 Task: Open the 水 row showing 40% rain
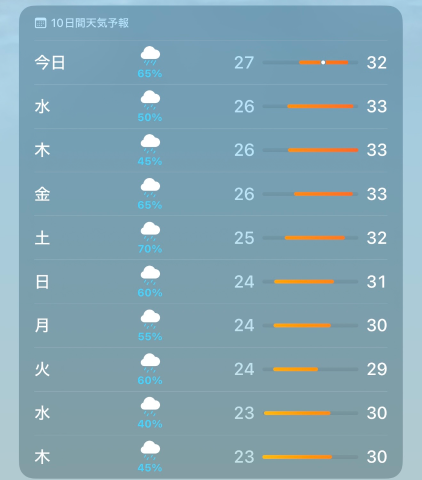(211, 413)
